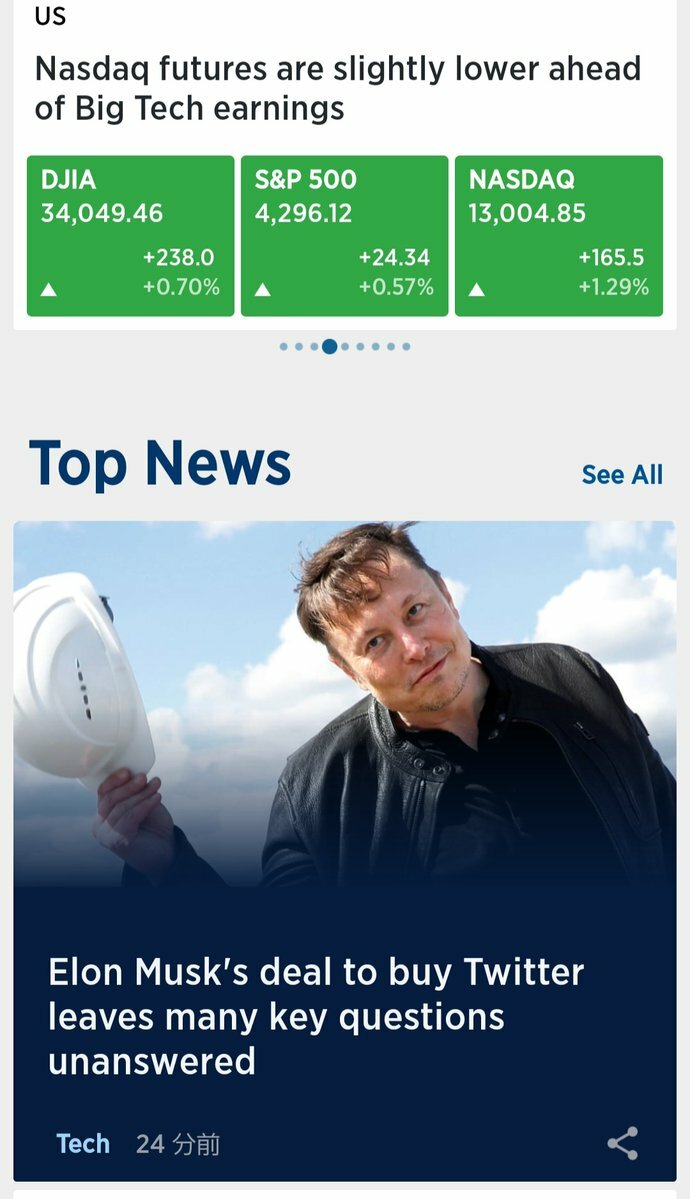
Task: View the S&P 500 index tile
Action: [x=344, y=236]
